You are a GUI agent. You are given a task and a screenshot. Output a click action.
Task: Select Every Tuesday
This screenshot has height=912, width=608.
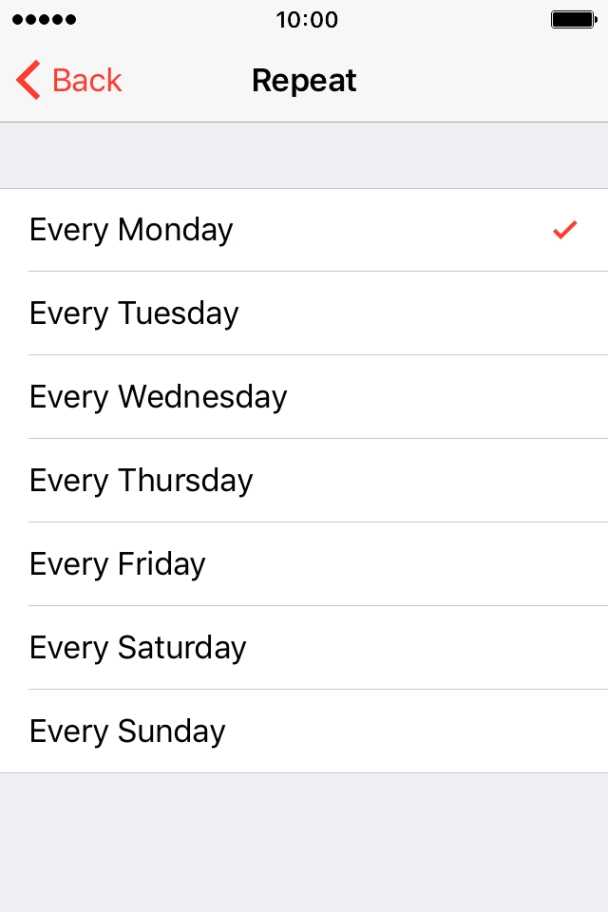(304, 314)
